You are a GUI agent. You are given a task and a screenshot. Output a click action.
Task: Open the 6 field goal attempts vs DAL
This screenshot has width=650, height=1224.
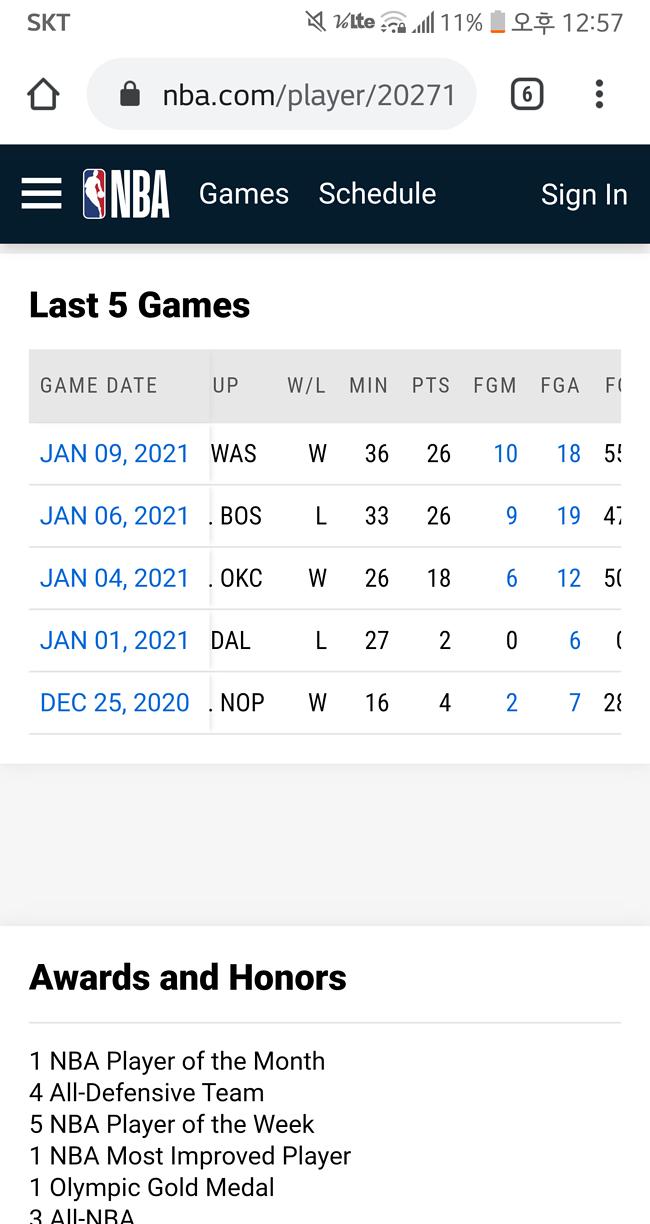click(575, 640)
